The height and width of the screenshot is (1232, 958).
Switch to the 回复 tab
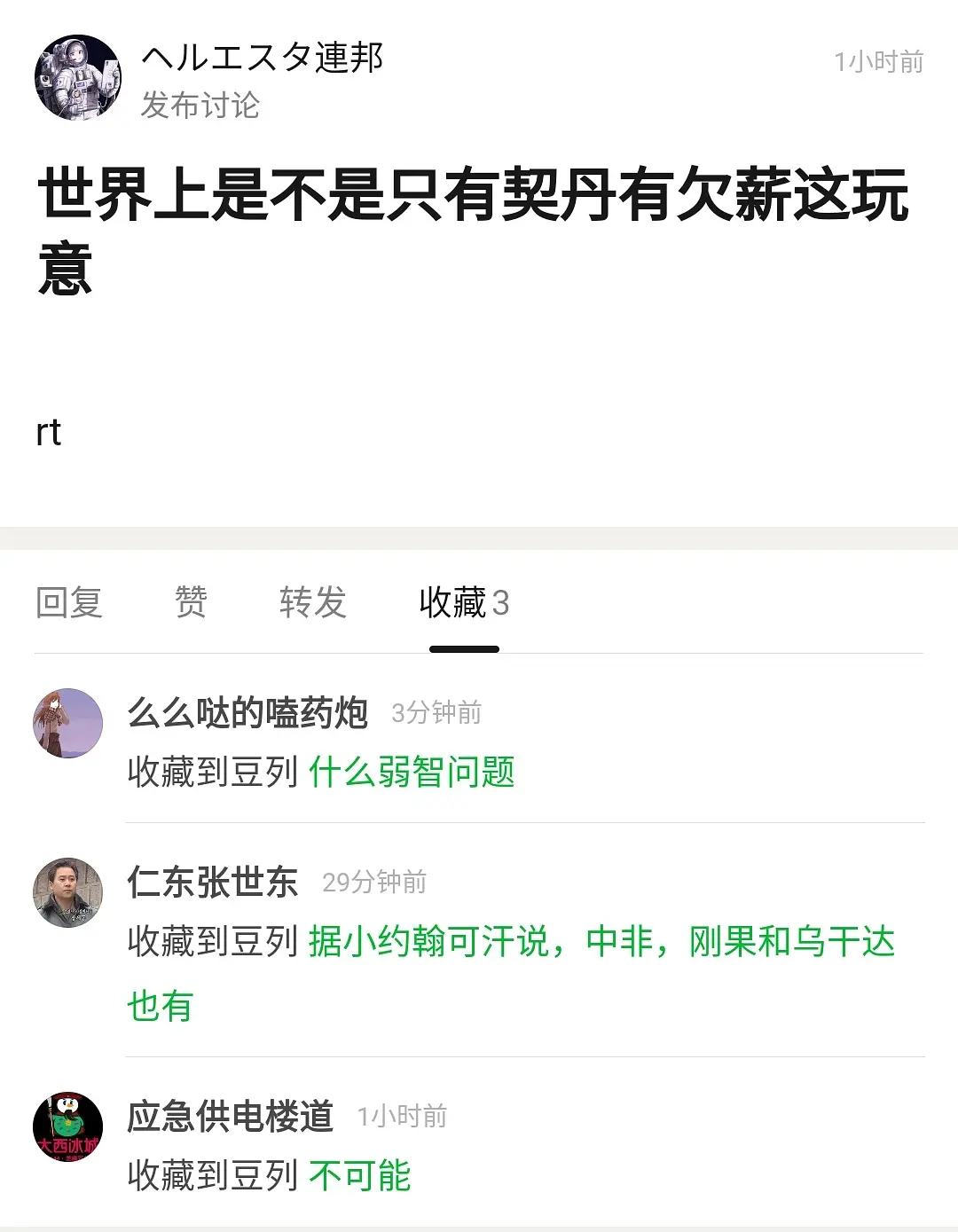coord(69,602)
